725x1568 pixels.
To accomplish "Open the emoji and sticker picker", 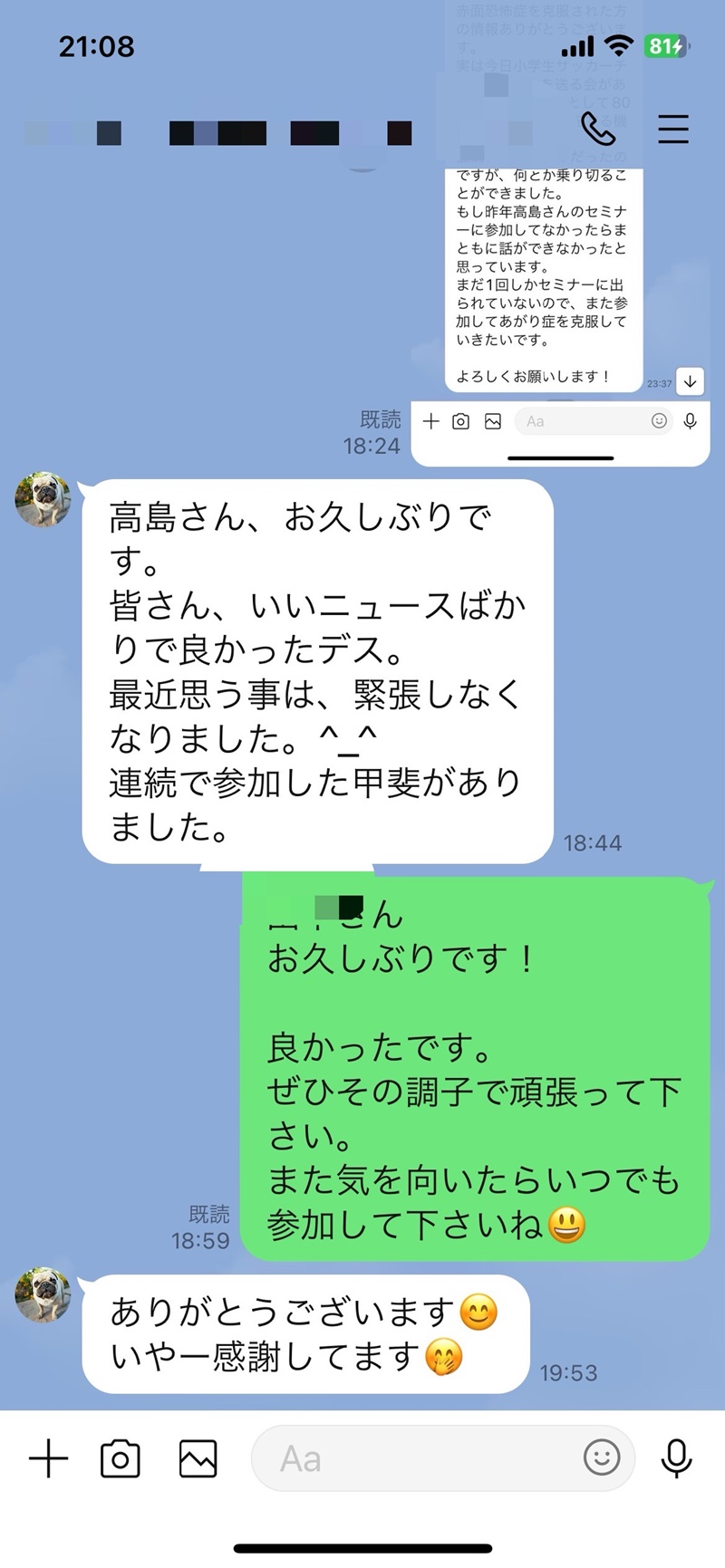I will coord(602,1458).
